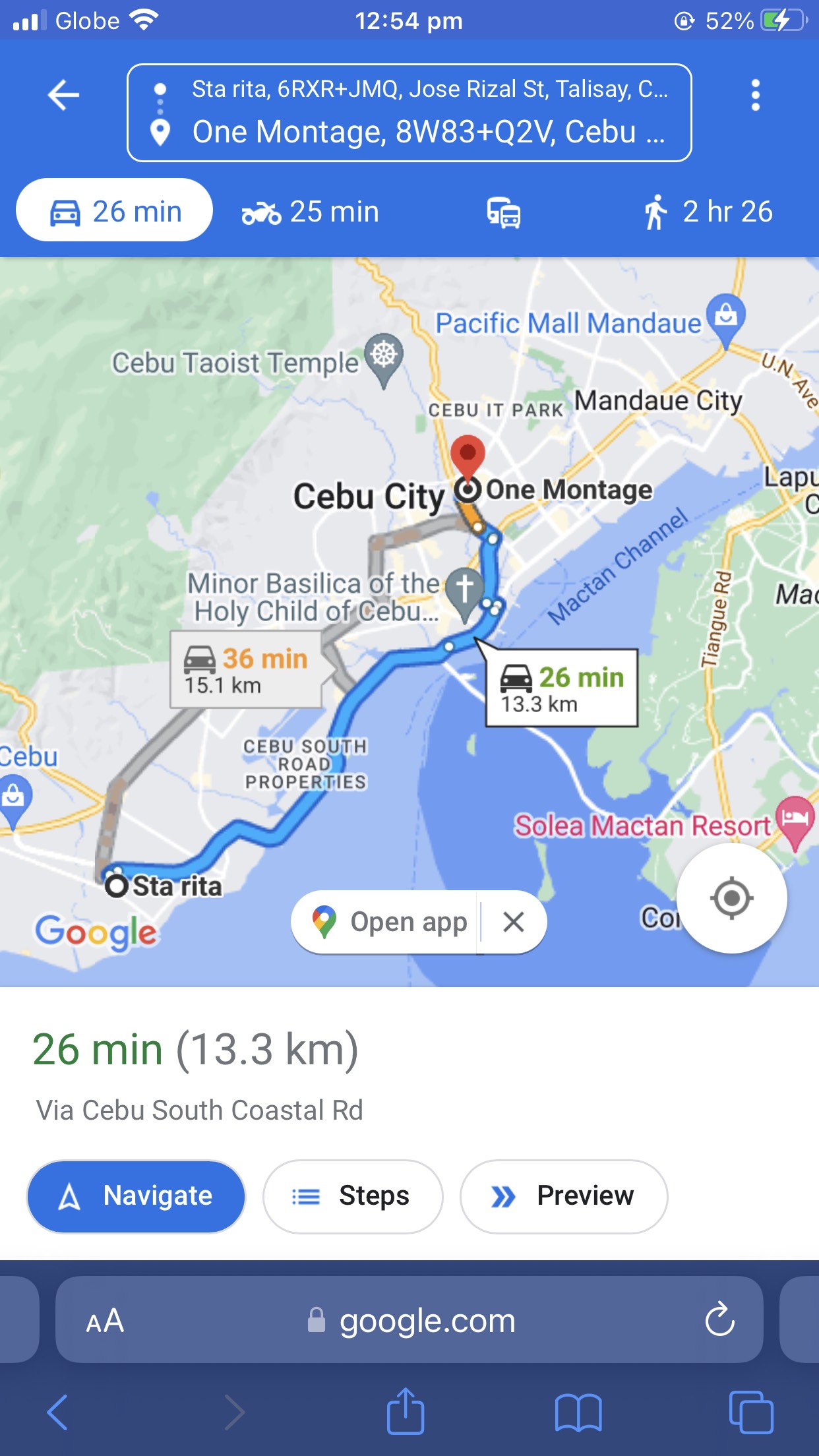Viewport: 819px width, 1456px height.
Task: Open the three-dot overflow menu
Action: (756, 96)
